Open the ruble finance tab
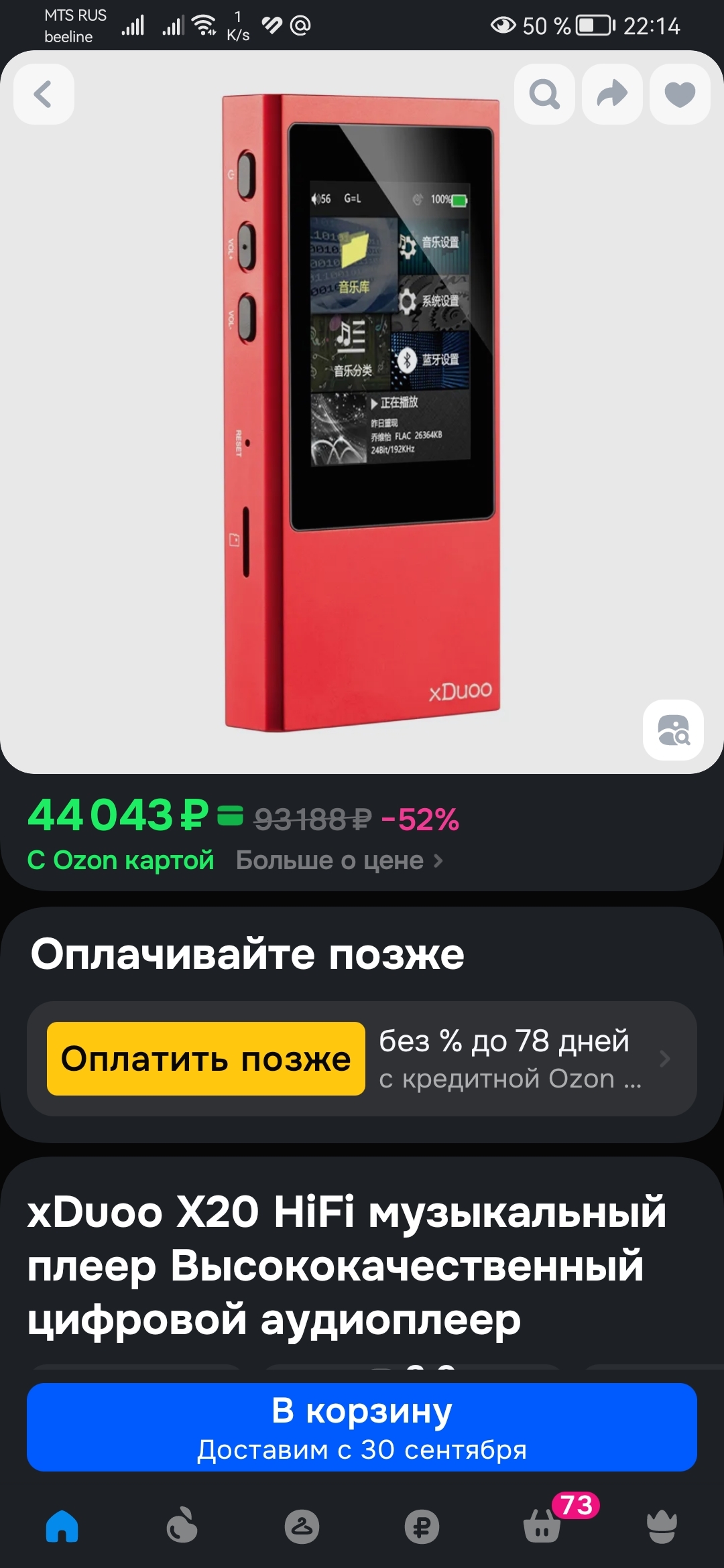The image size is (724, 1568). pyautogui.click(x=422, y=1526)
